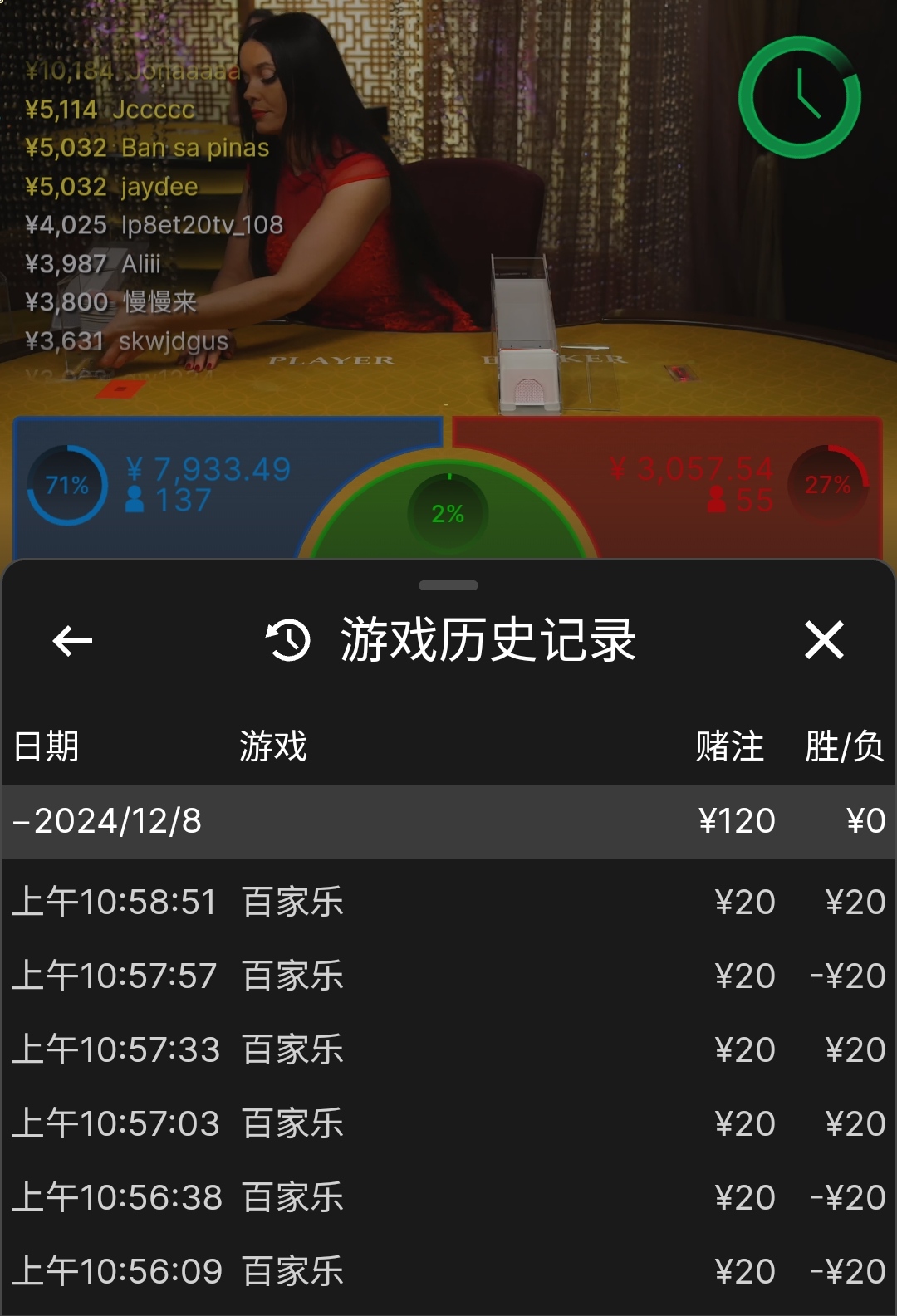Select the 10:57:03 Baccarat record

pos(448,1124)
